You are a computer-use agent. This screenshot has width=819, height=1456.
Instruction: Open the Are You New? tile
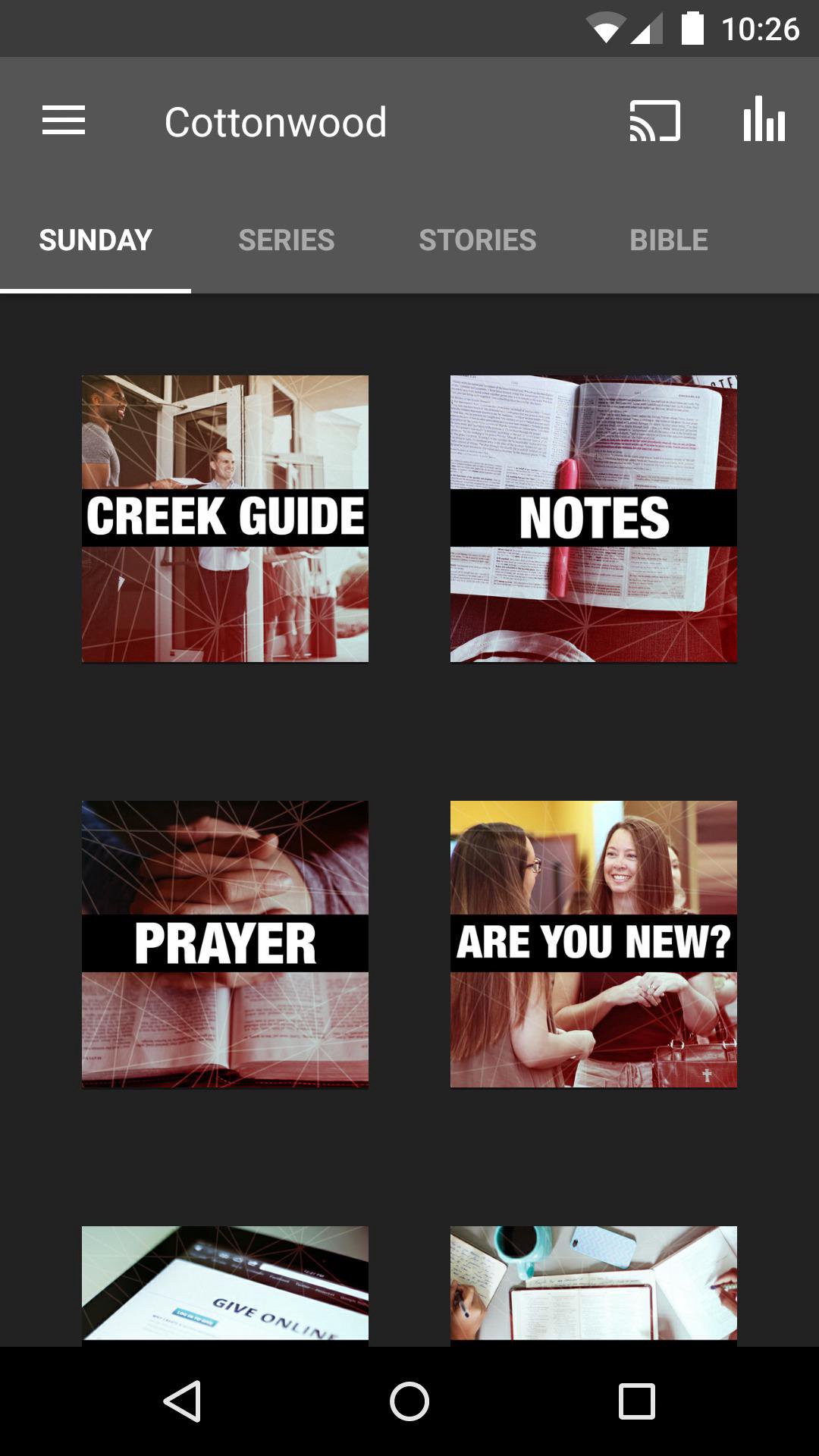point(593,944)
